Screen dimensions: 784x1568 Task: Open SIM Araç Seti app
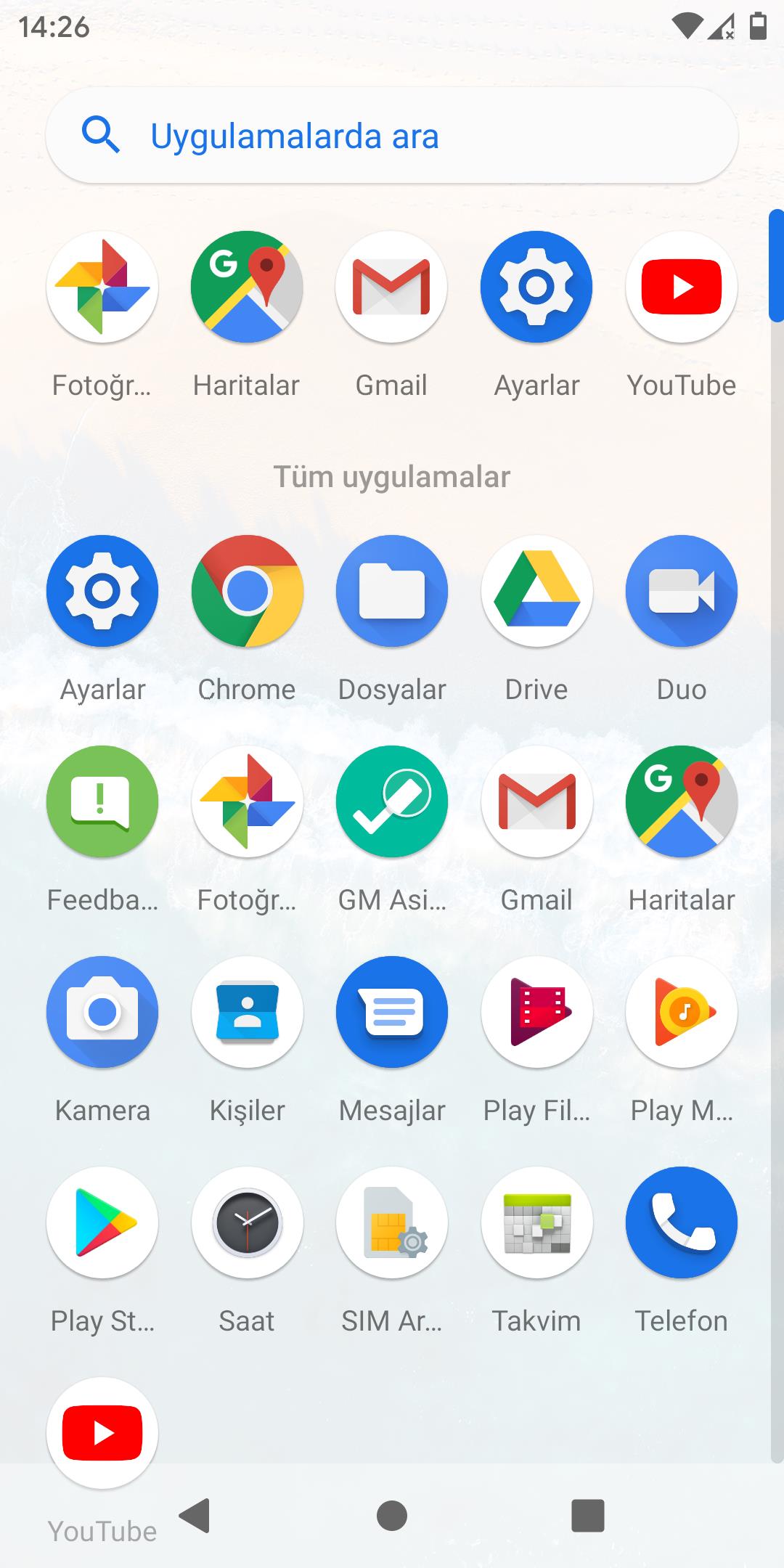[x=392, y=1222]
